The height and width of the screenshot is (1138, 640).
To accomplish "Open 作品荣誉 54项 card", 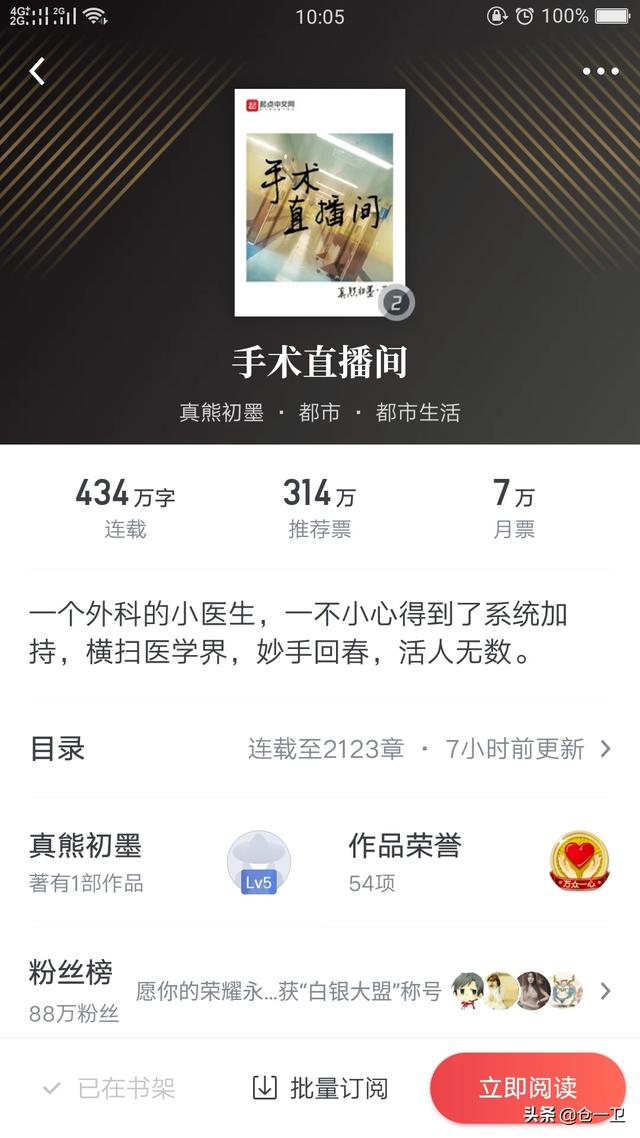I will tap(478, 862).
